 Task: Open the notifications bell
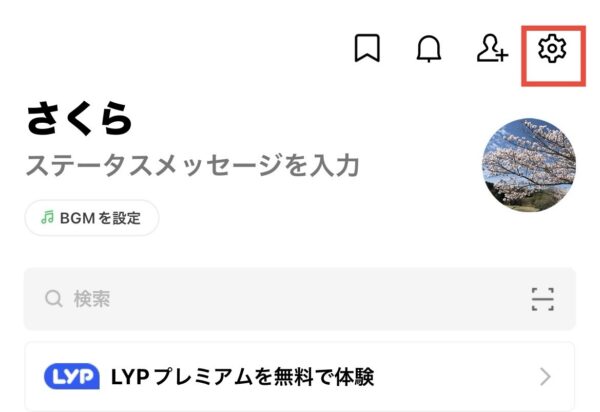[x=429, y=49]
